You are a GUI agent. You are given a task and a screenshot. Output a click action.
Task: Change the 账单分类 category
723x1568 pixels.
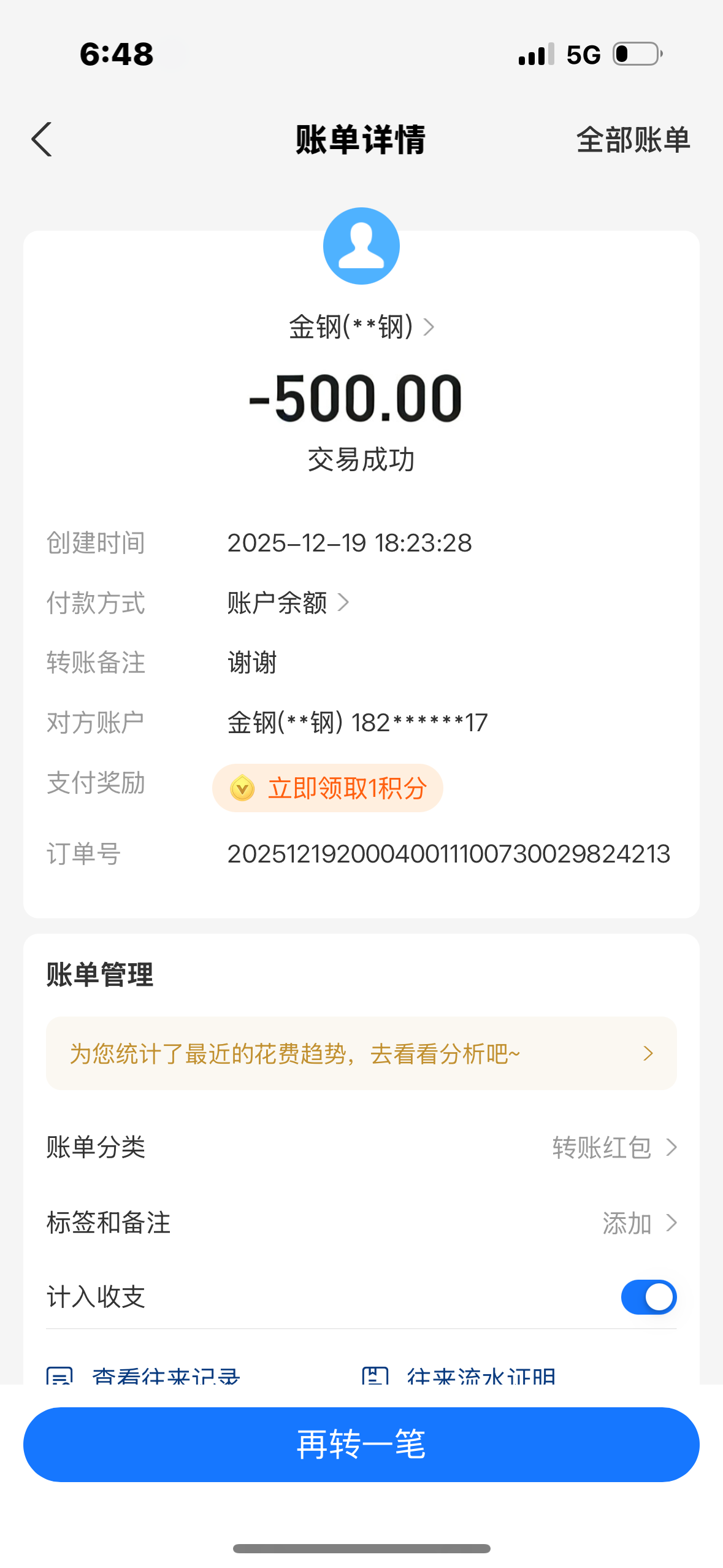(x=613, y=1148)
